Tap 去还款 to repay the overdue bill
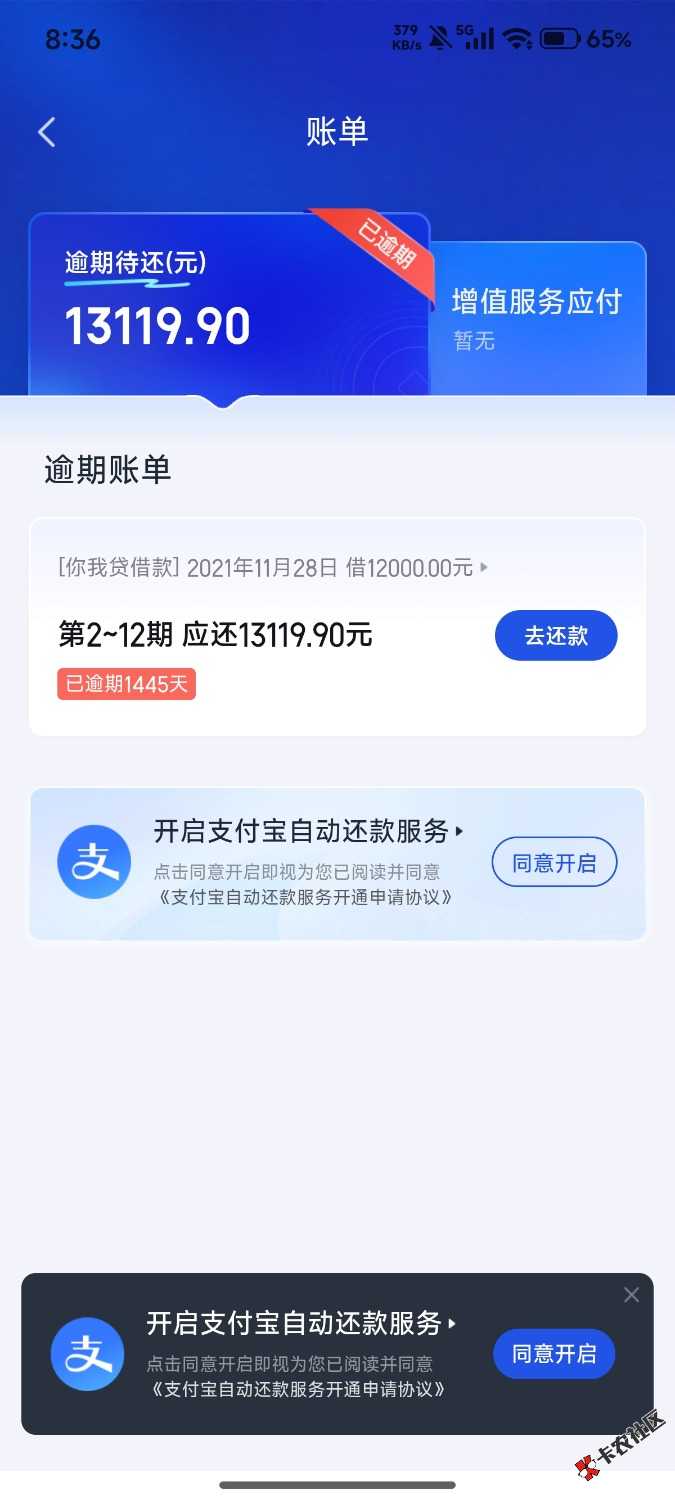The height and width of the screenshot is (1500, 675). 556,635
